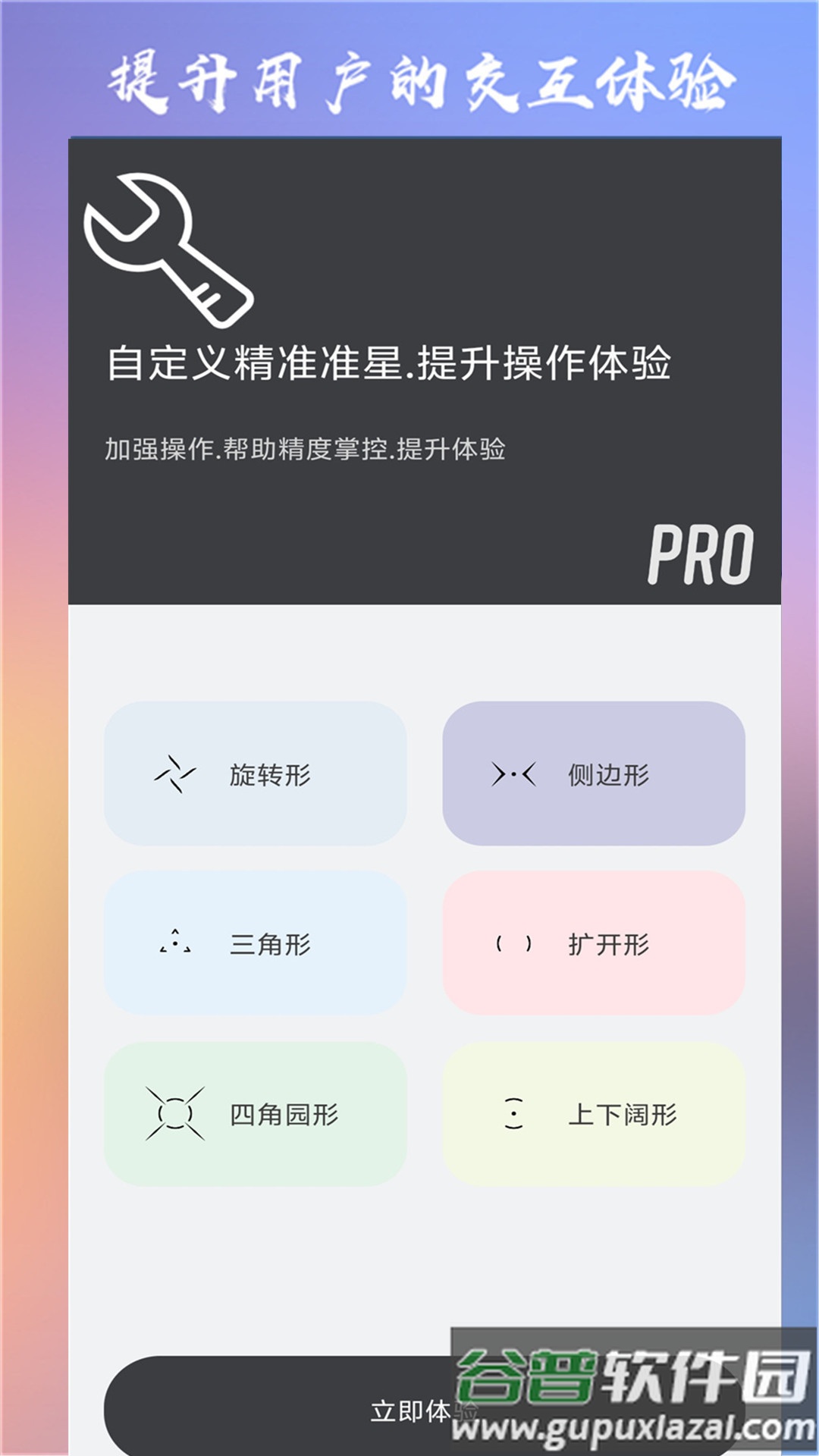Open the 三角形 style card
This screenshot has height=1456, width=819.
coord(256,943)
